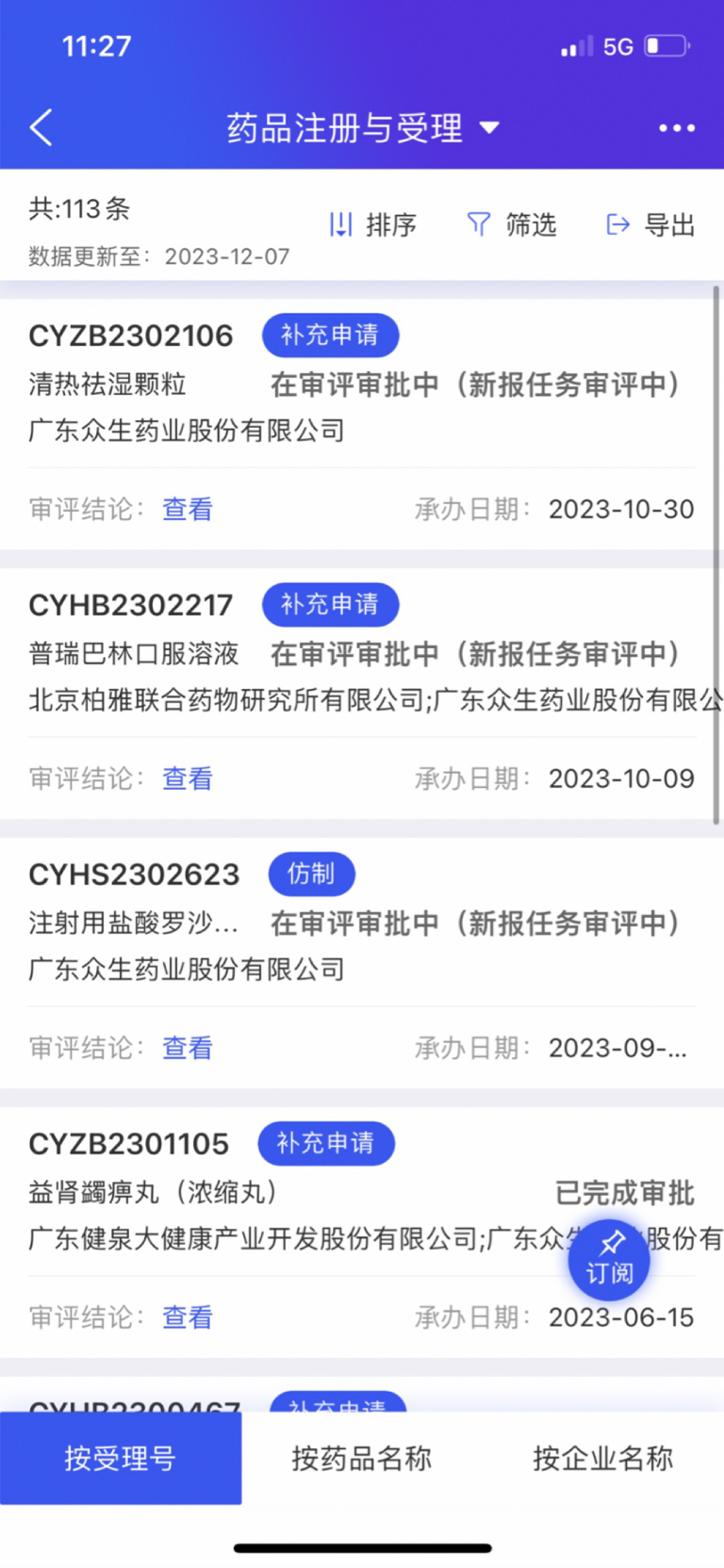This screenshot has height=1568, width=724.
Task: Open 查看 link for 清热祛湿颗粒 review
Action: coord(187,509)
